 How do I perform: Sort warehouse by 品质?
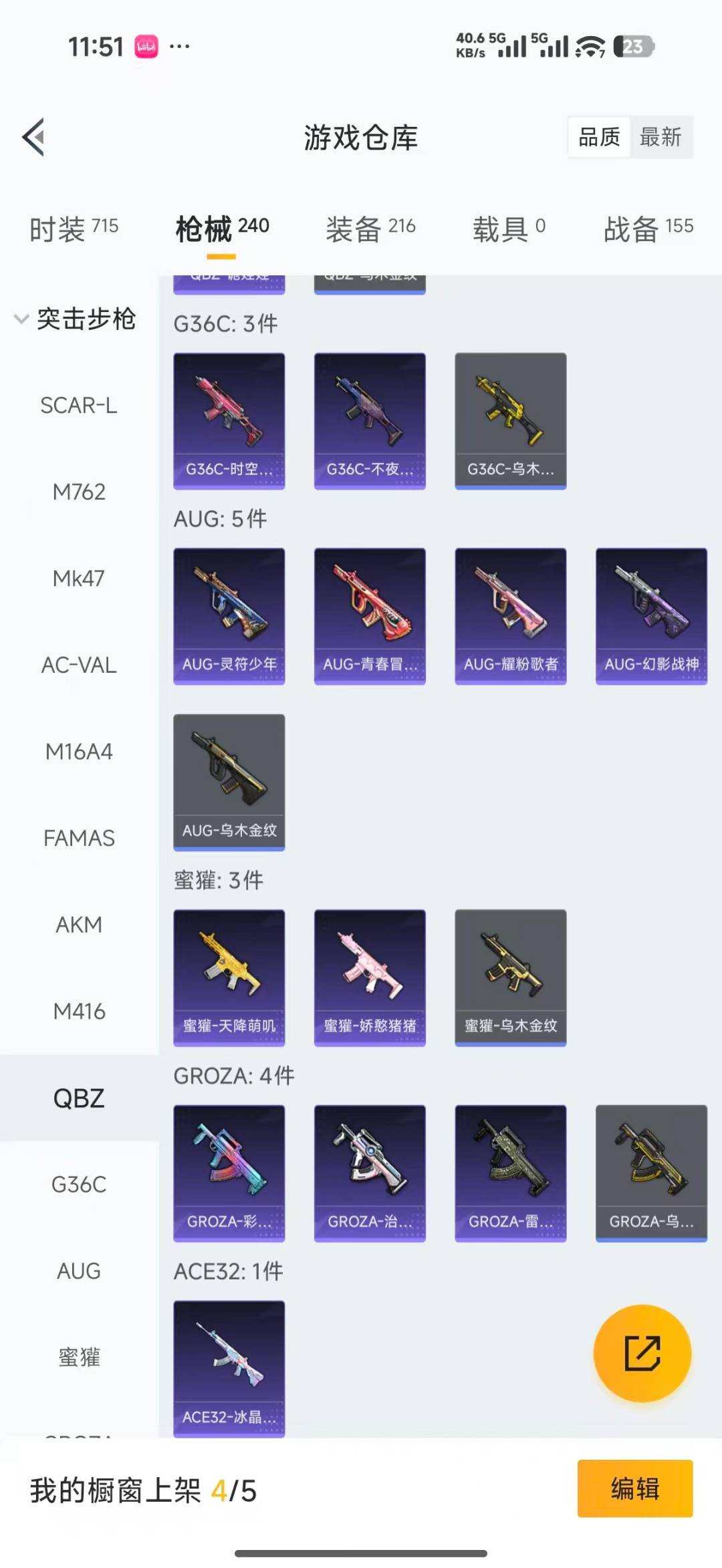coord(599,137)
